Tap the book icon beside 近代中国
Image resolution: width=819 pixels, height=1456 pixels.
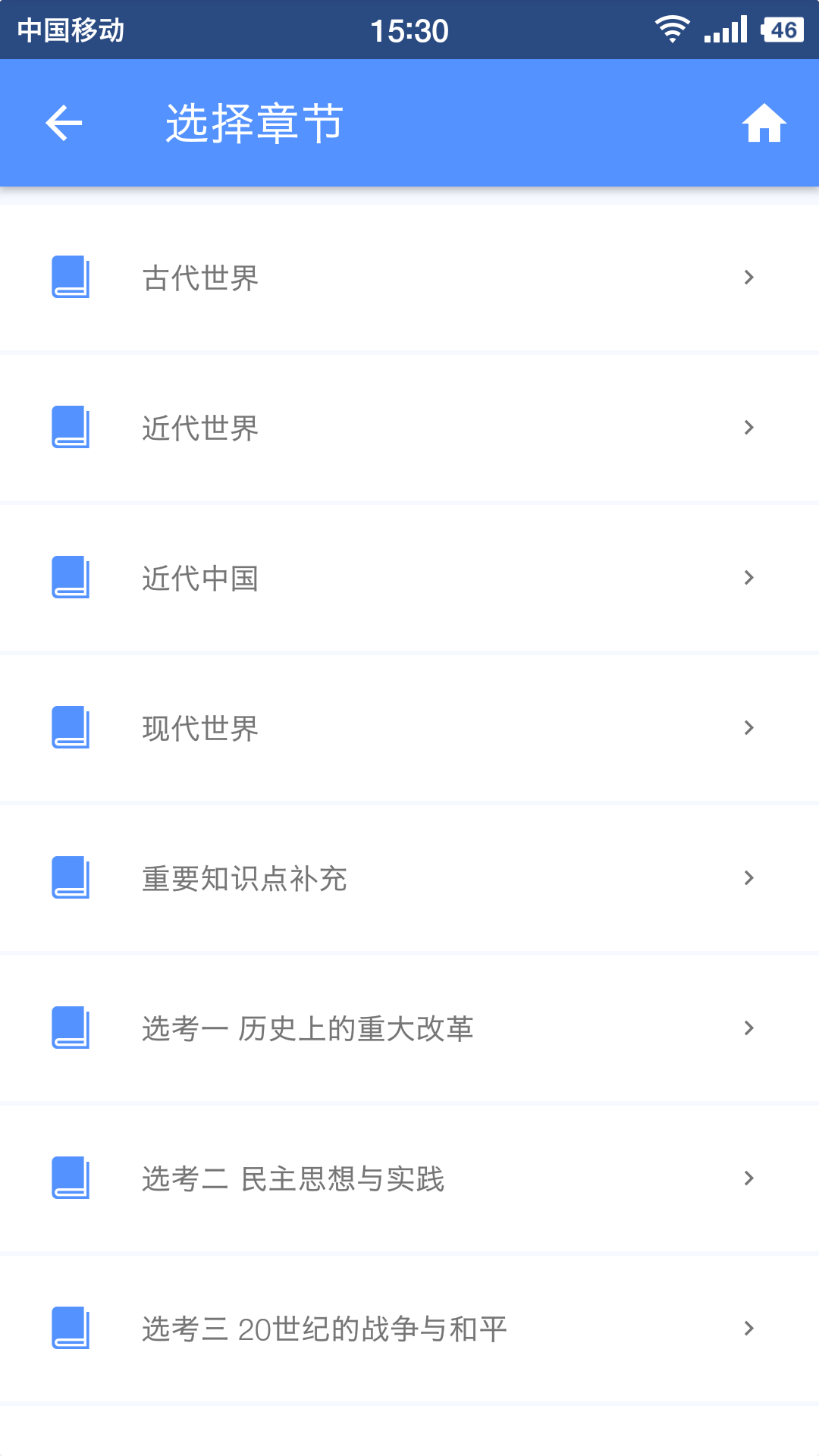(x=71, y=577)
